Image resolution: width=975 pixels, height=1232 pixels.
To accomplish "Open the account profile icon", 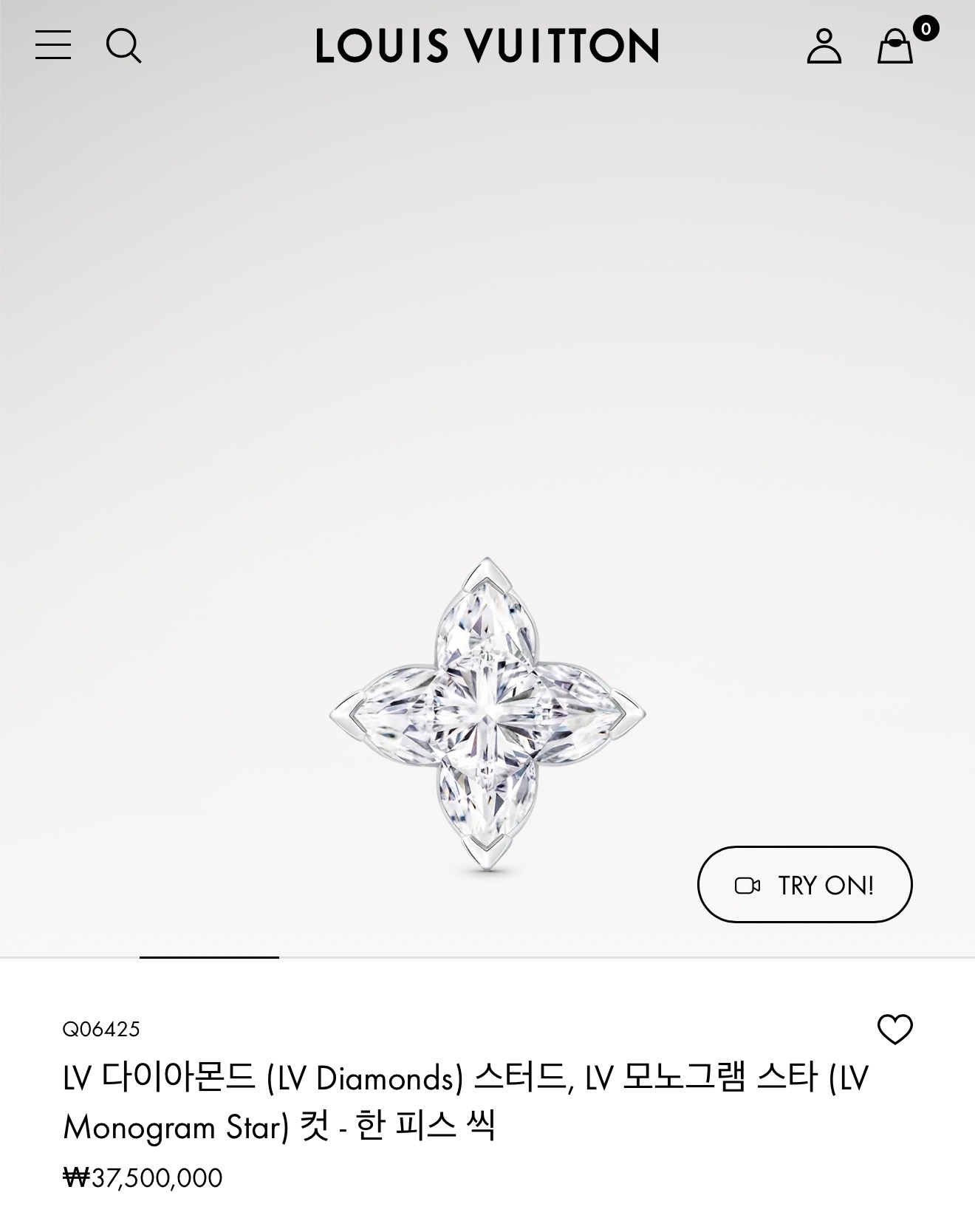I will coord(824,46).
